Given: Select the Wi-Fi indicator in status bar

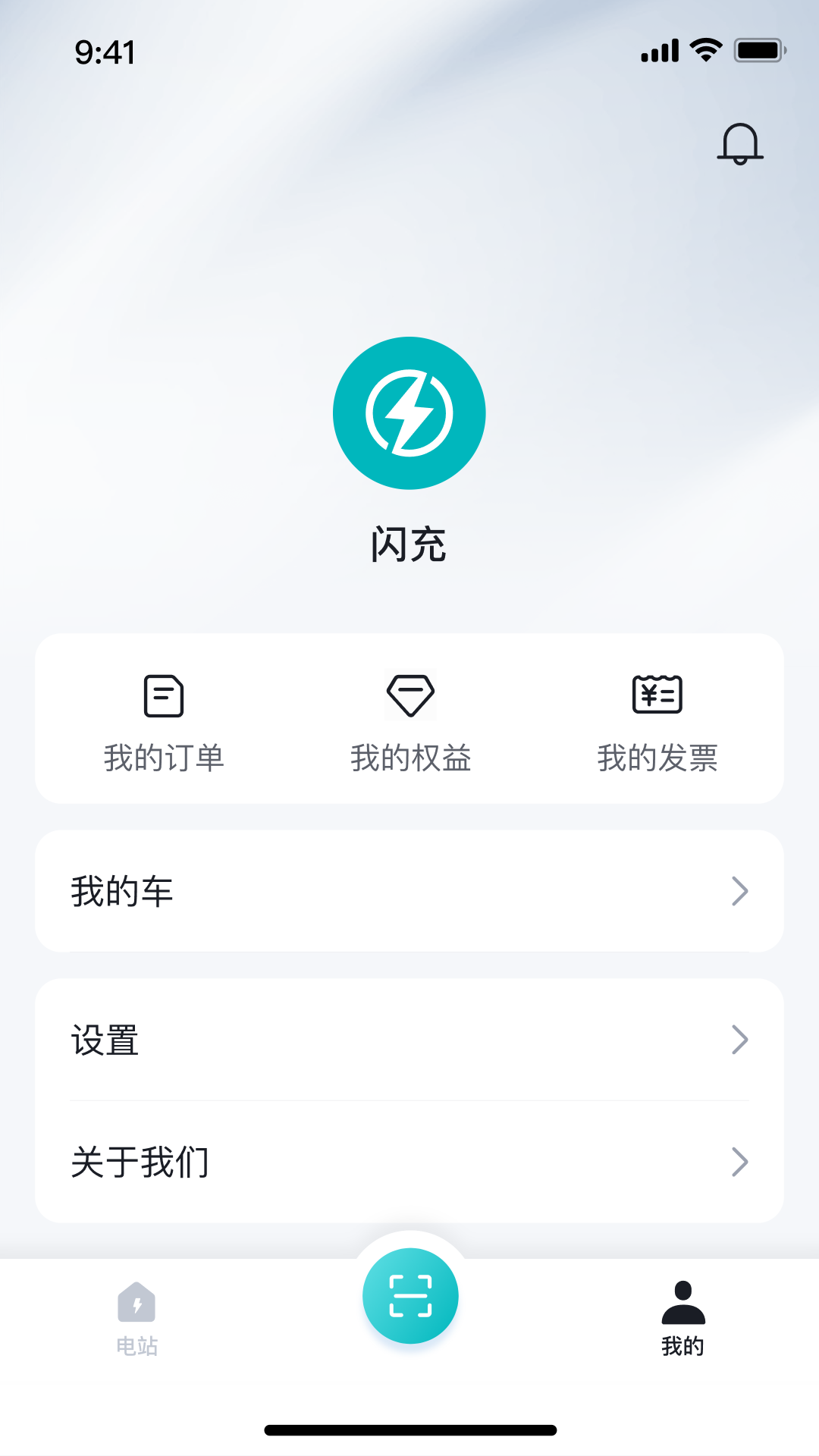Looking at the screenshot, I should (704, 50).
